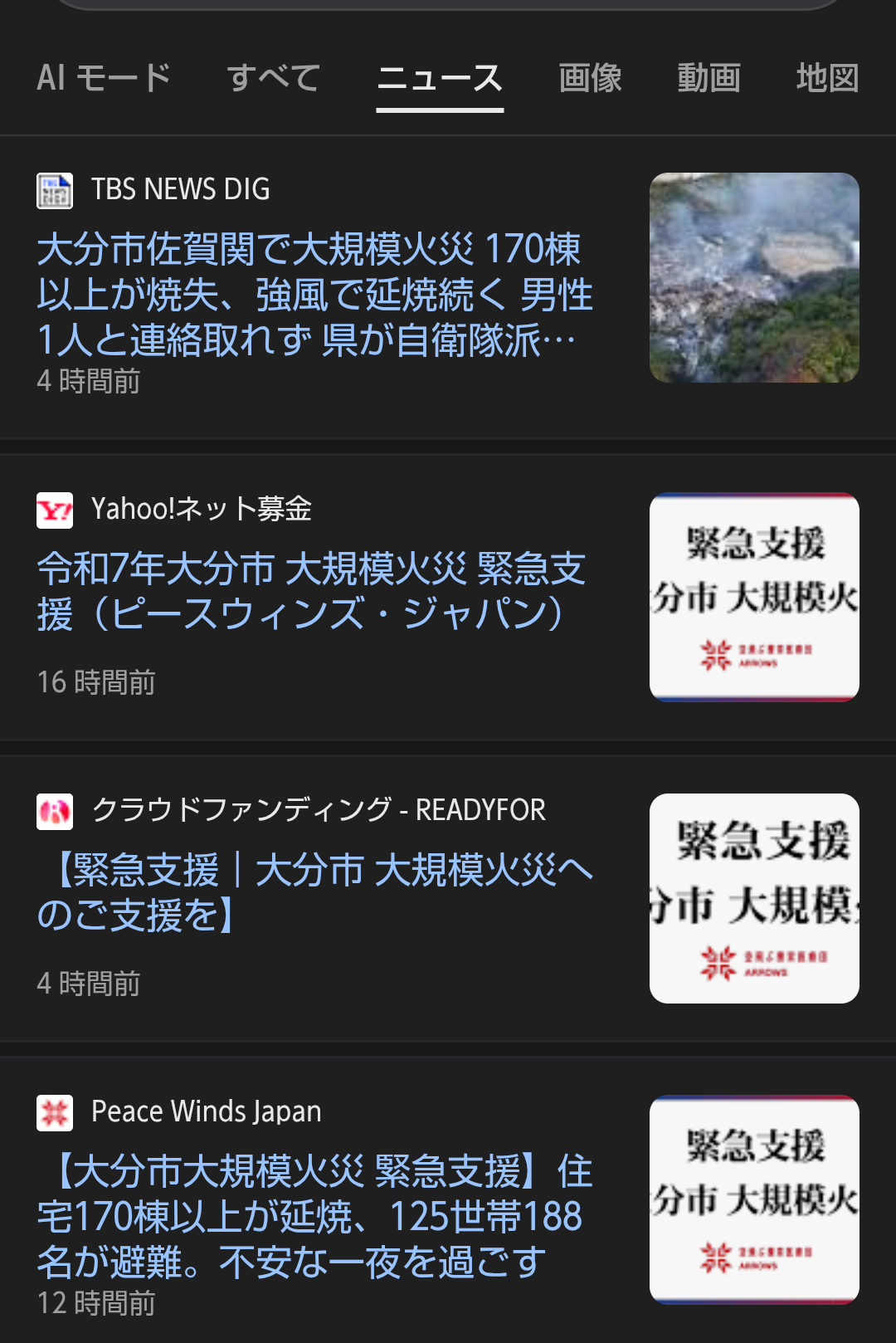Viewport: 896px width, 1343px height.
Task: Open TBS NEWS DIG article on 佐賀関 fire
Action: [315, 295]
